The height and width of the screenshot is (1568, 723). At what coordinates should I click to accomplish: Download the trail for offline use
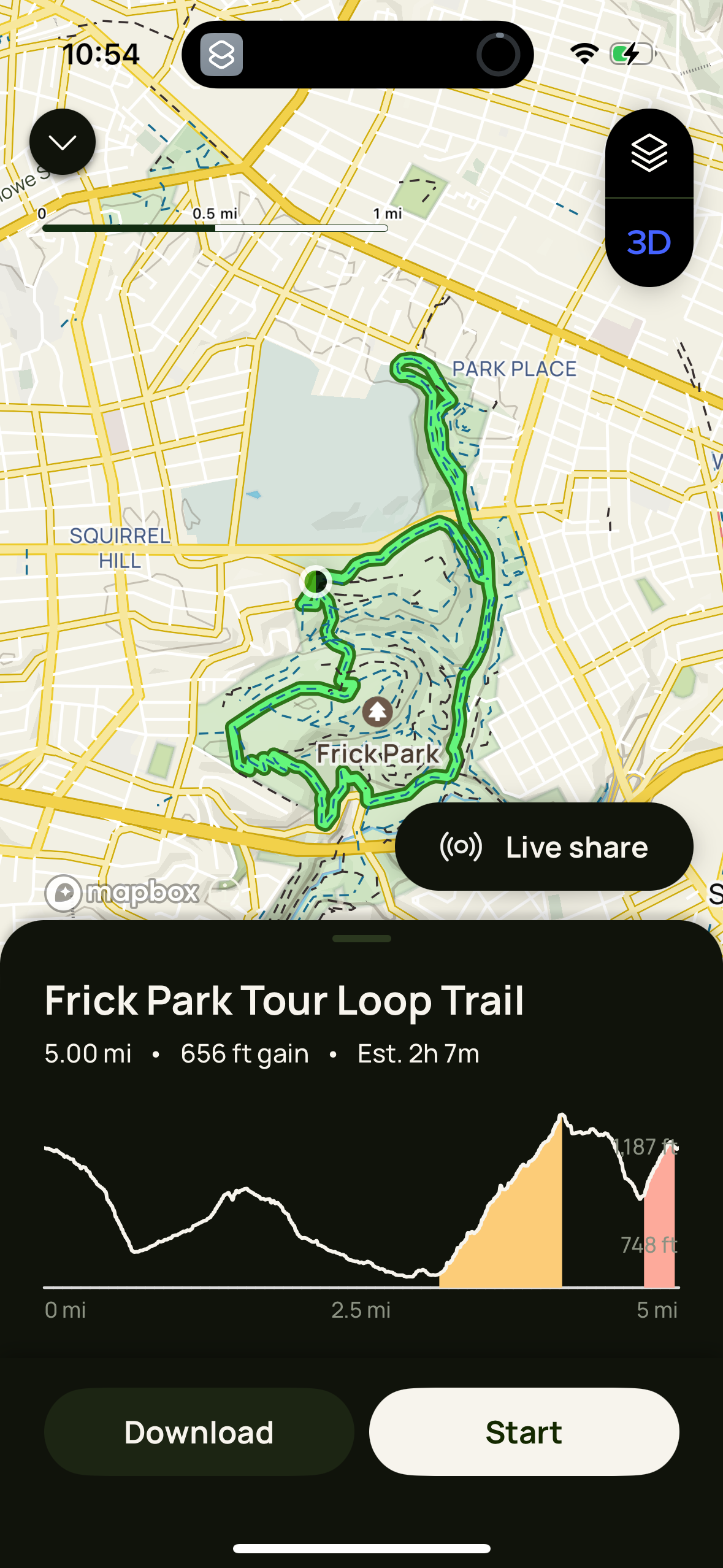coord(199,1432)
